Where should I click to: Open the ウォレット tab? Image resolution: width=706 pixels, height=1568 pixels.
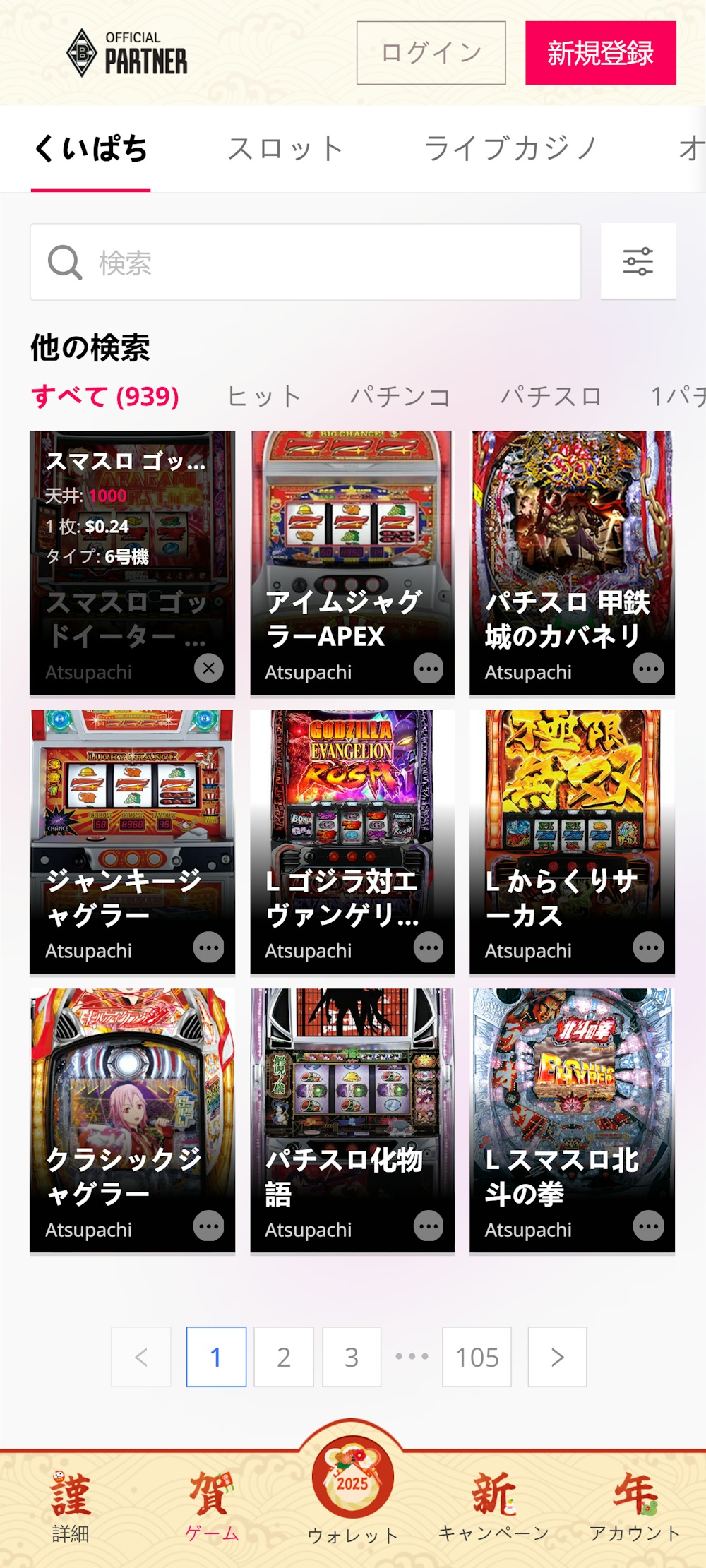[x=352, y=1490]
